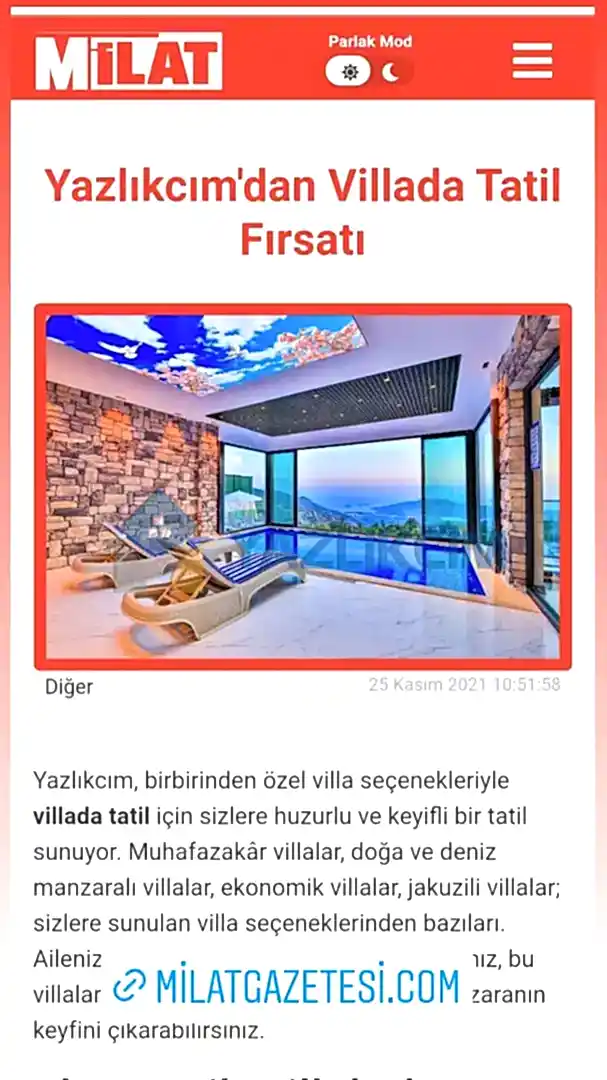
Task: Toggle the Parlak Mod light/dark switch
Action: click(x=370, y=71)
